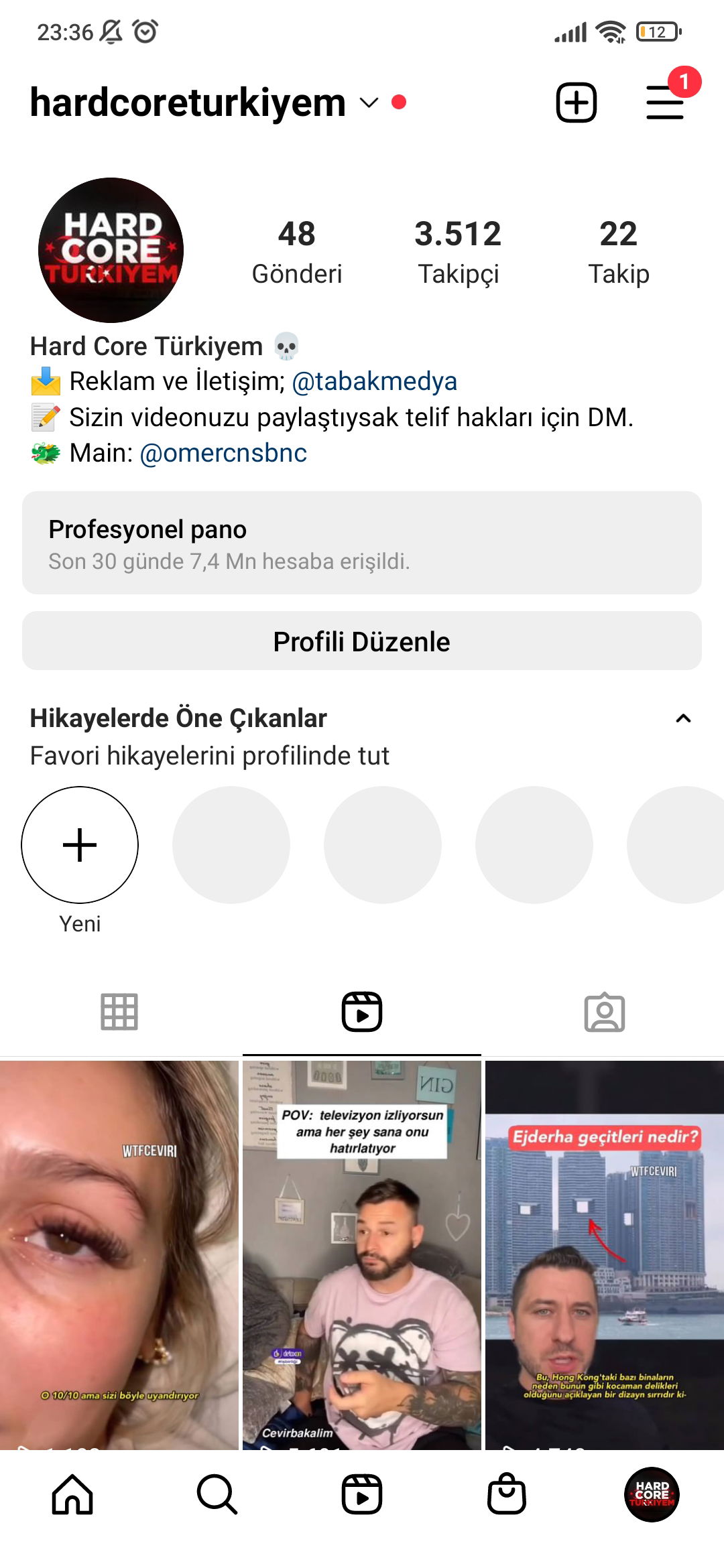This screenshot has width=724, height=1568.
Task: Go to the home feed tab
Action: pos(72,1494)
